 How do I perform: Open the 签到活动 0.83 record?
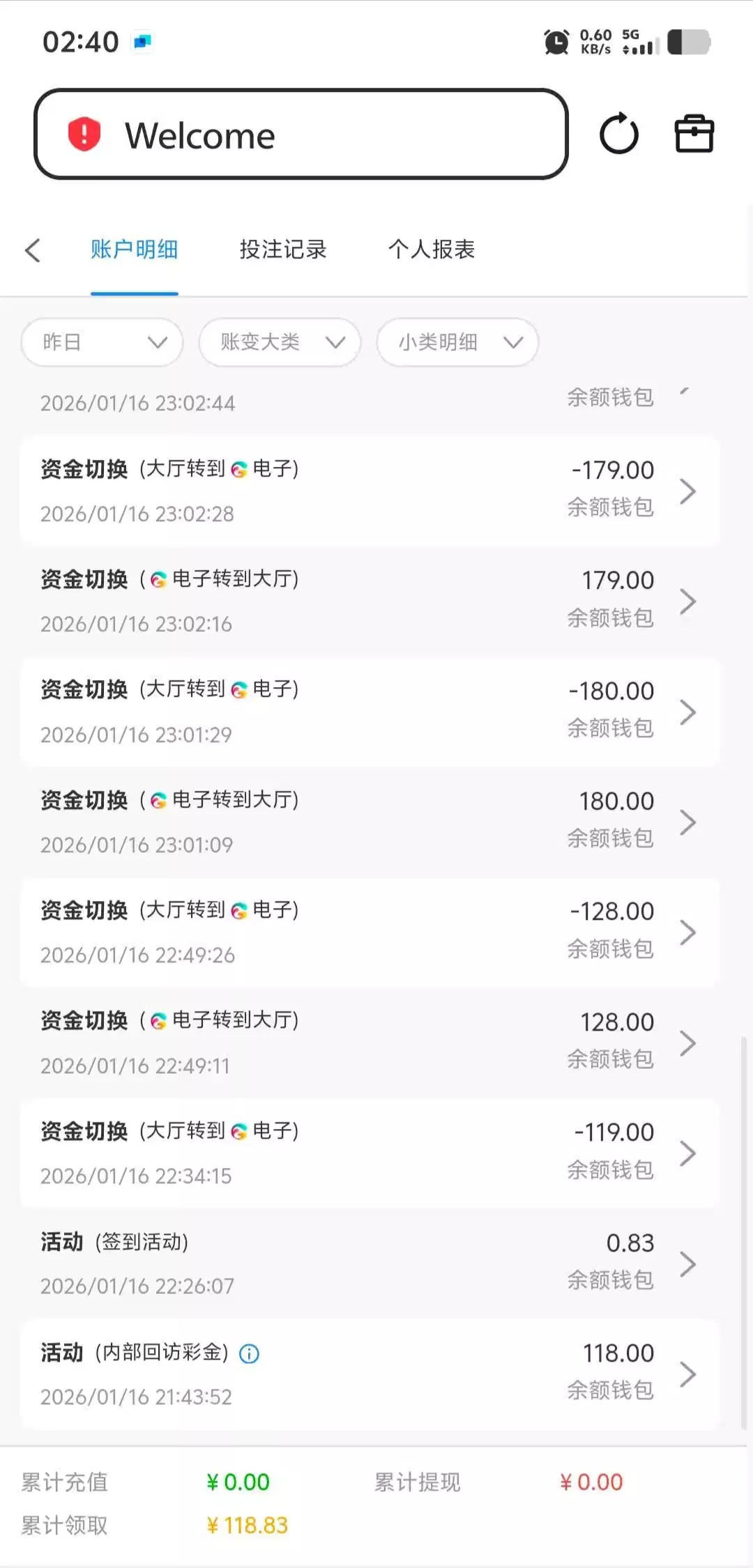pos(370,1263)
